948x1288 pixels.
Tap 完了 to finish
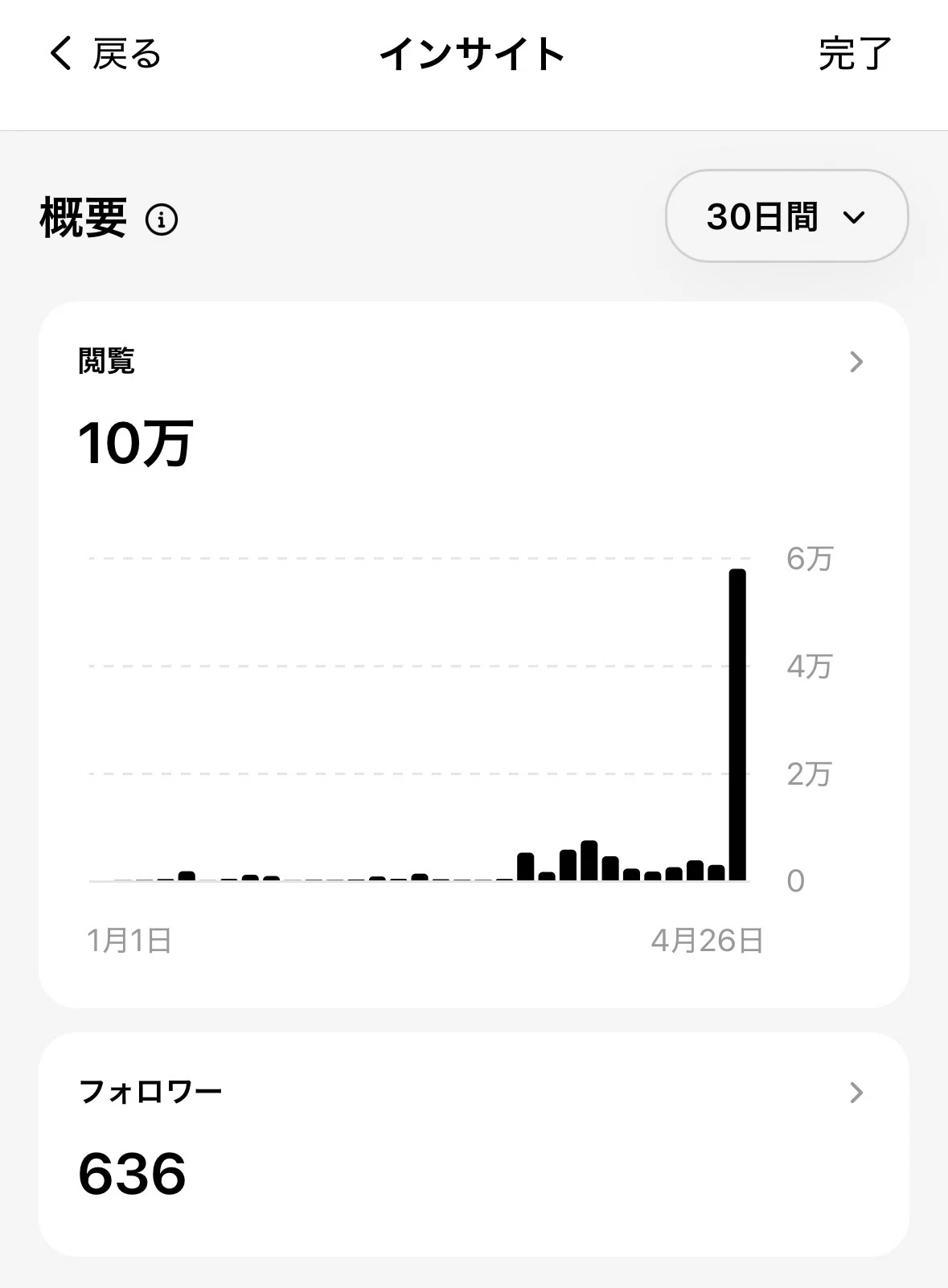click(x=856, y=54)
